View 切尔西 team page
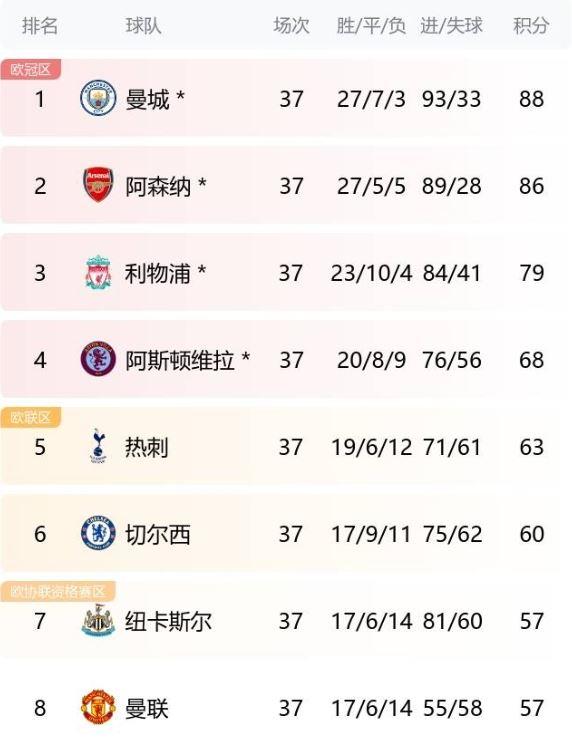The width and height of the screenshot is (572, 738). click(286, 534)
